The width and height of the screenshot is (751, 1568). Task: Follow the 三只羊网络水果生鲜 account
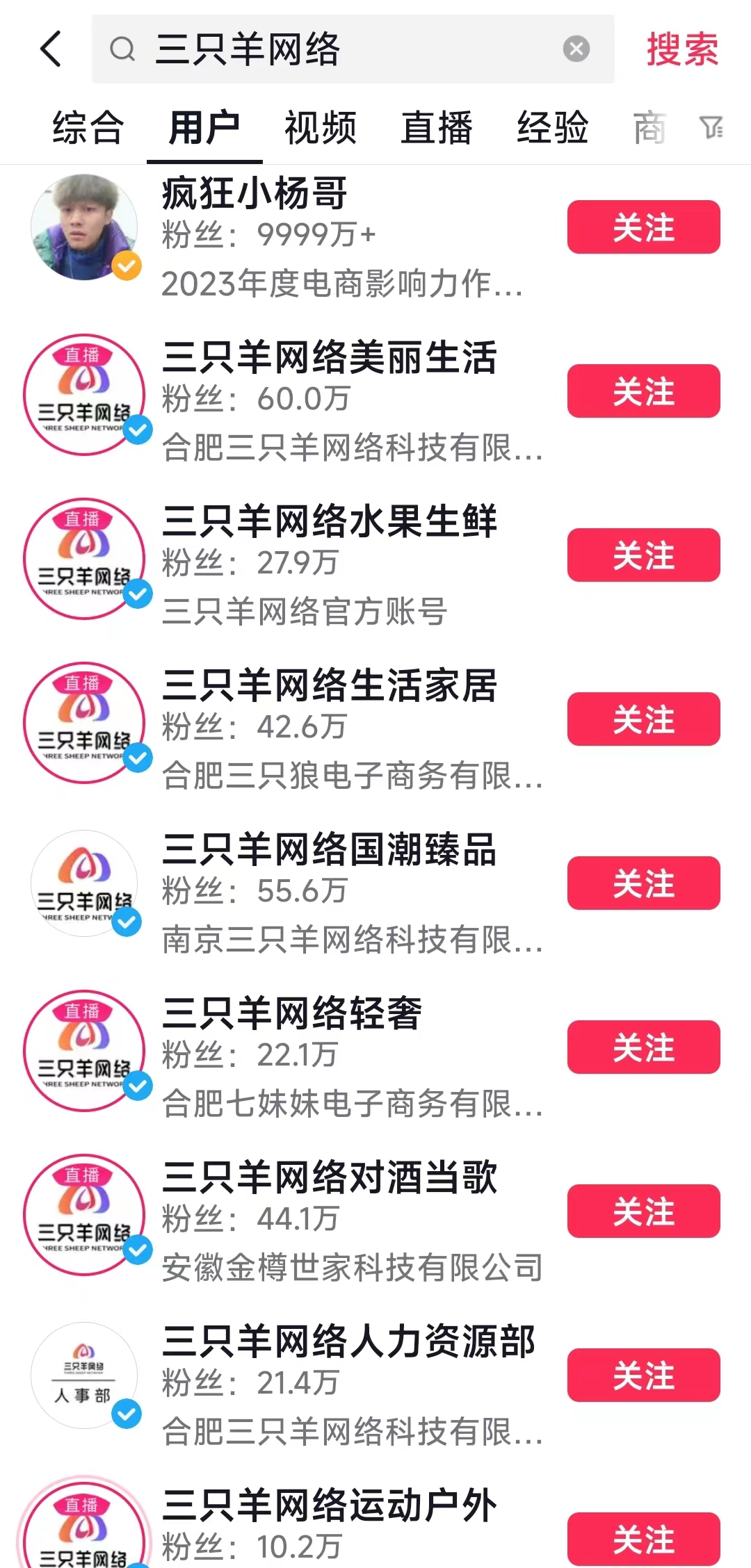click(643, 555)
